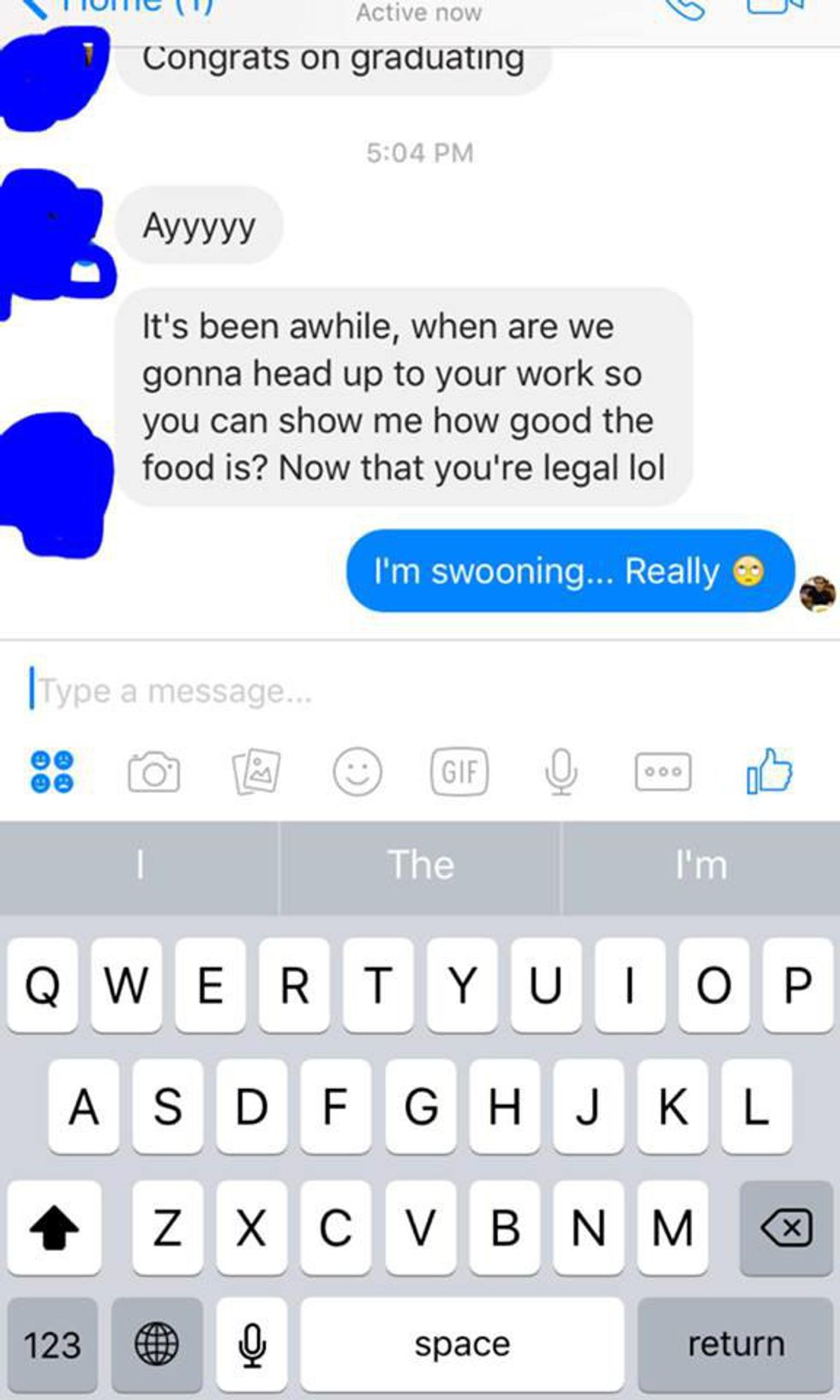Start a voice call

click(x=685, y=7)
